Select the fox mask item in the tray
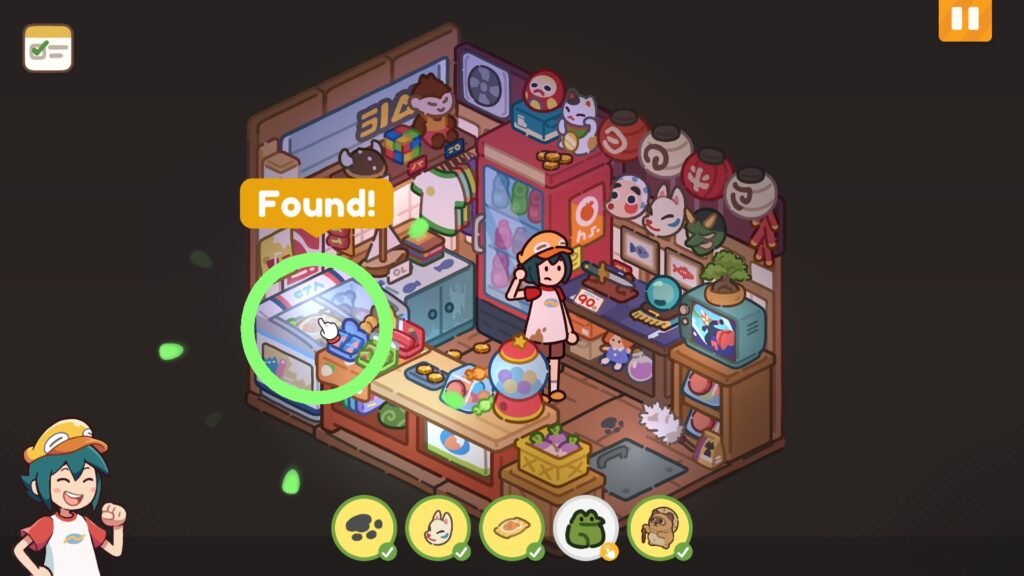 pyautogui.click(x=437, y=528)
